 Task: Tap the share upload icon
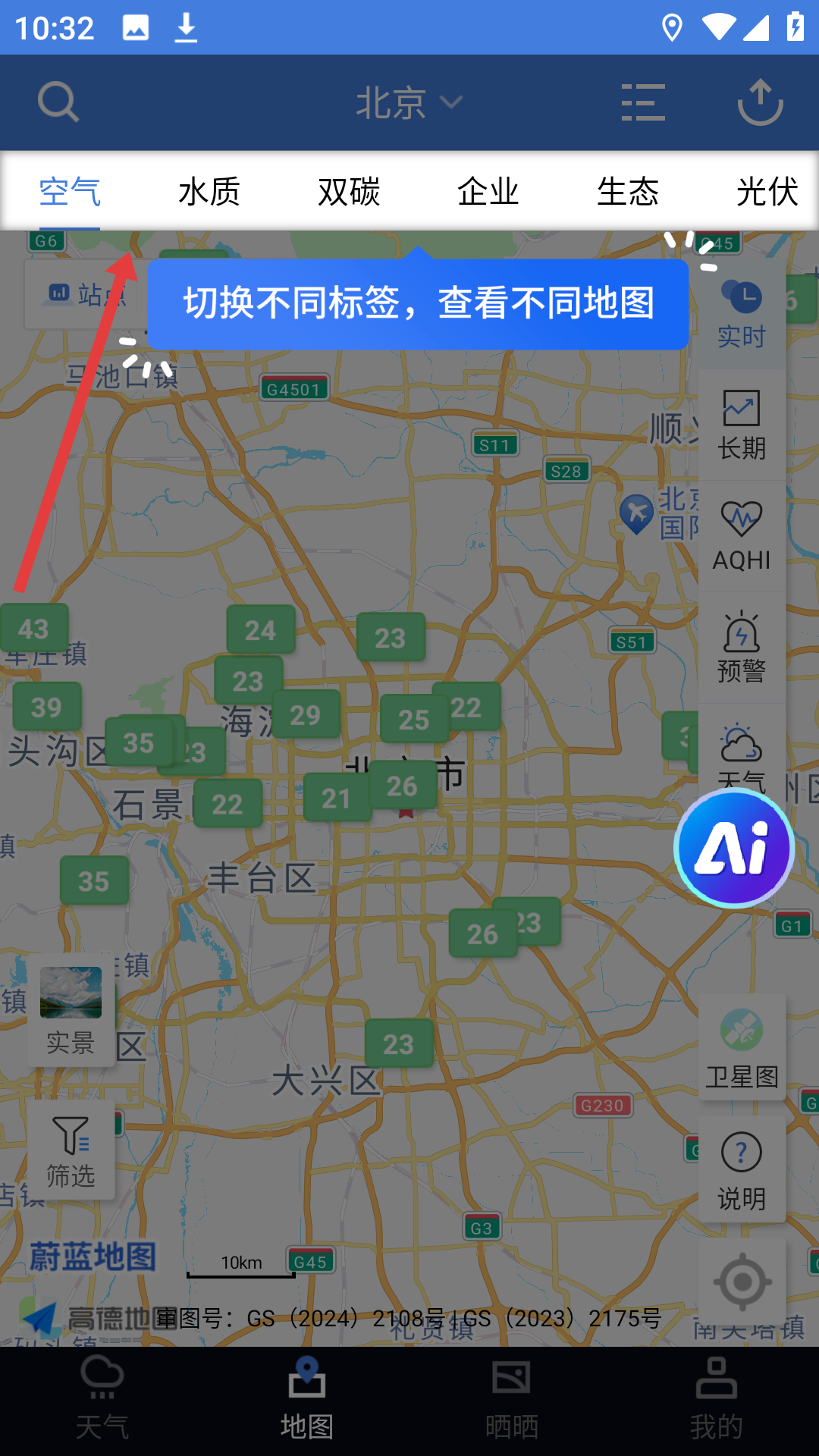[760, 102]
